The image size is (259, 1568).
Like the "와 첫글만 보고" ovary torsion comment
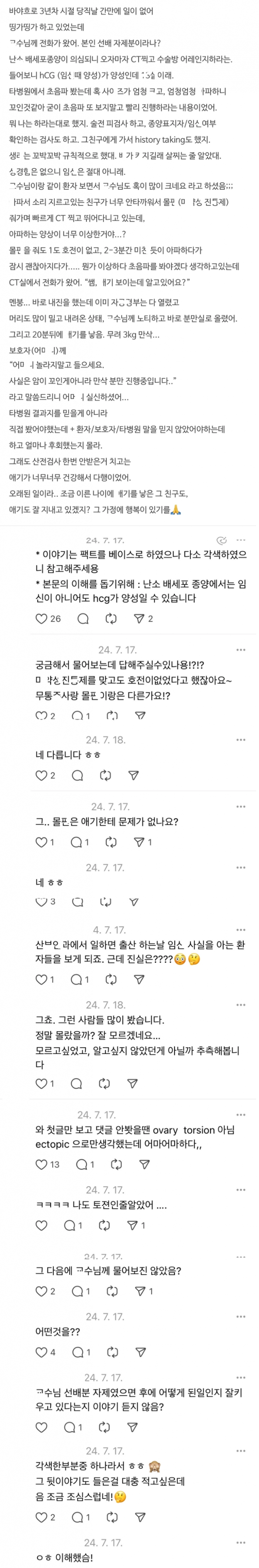tap(41, 1165)
